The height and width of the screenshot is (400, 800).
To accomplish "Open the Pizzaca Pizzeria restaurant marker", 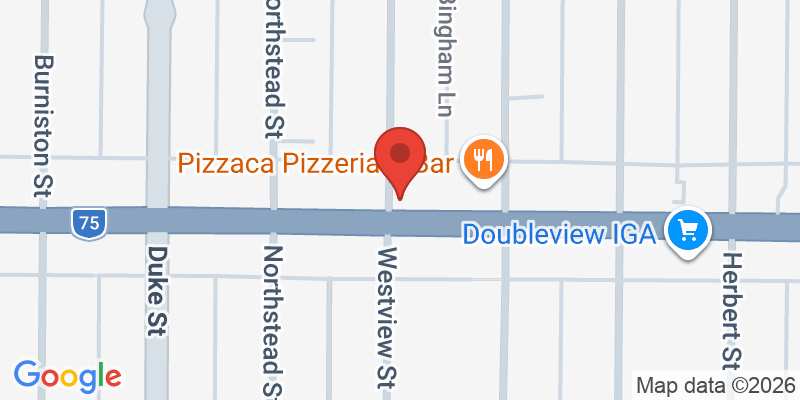I will (x=485, y=159).
